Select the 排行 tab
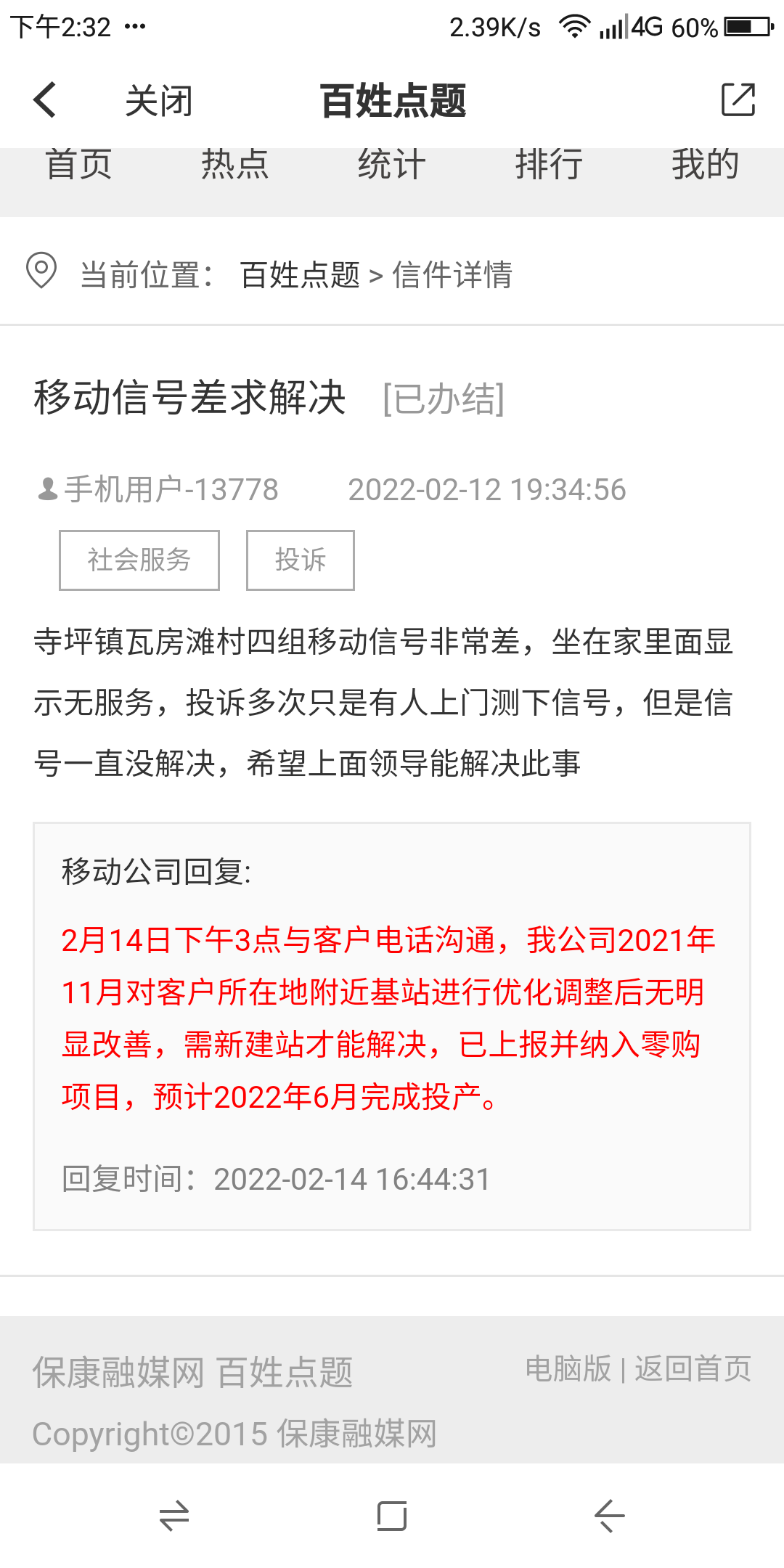This screenshot has height=1568, width=784. (x=548, y=166)
